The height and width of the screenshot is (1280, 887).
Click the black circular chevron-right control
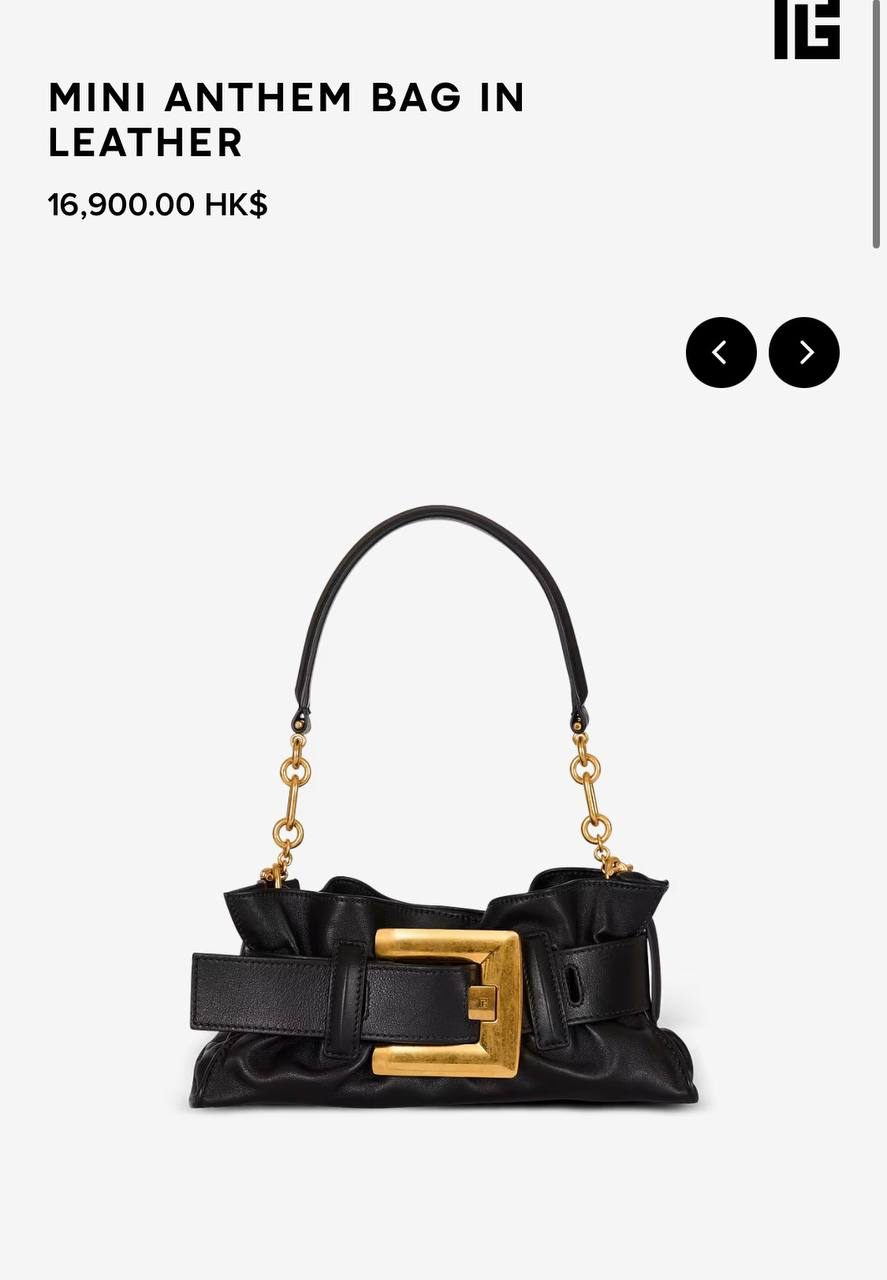pyautogui.click(x=804, y=352)
